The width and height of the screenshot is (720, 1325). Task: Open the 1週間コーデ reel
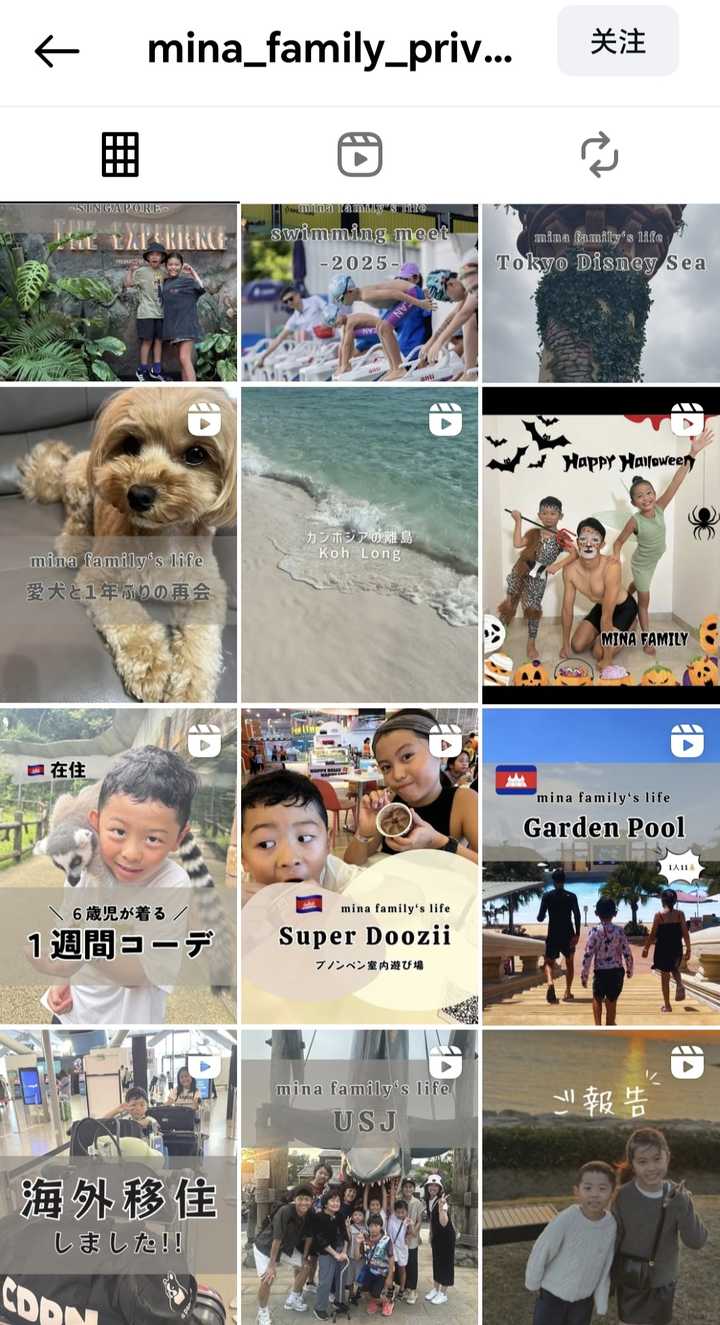[x=119, y=866]
